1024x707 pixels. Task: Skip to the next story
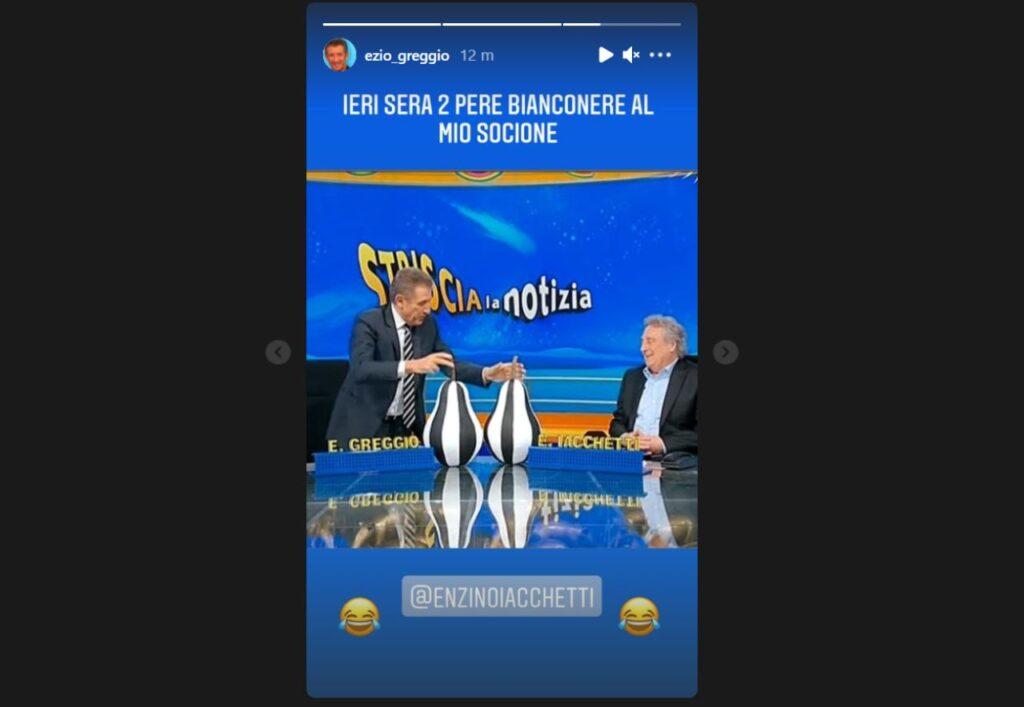coord(726,352)
